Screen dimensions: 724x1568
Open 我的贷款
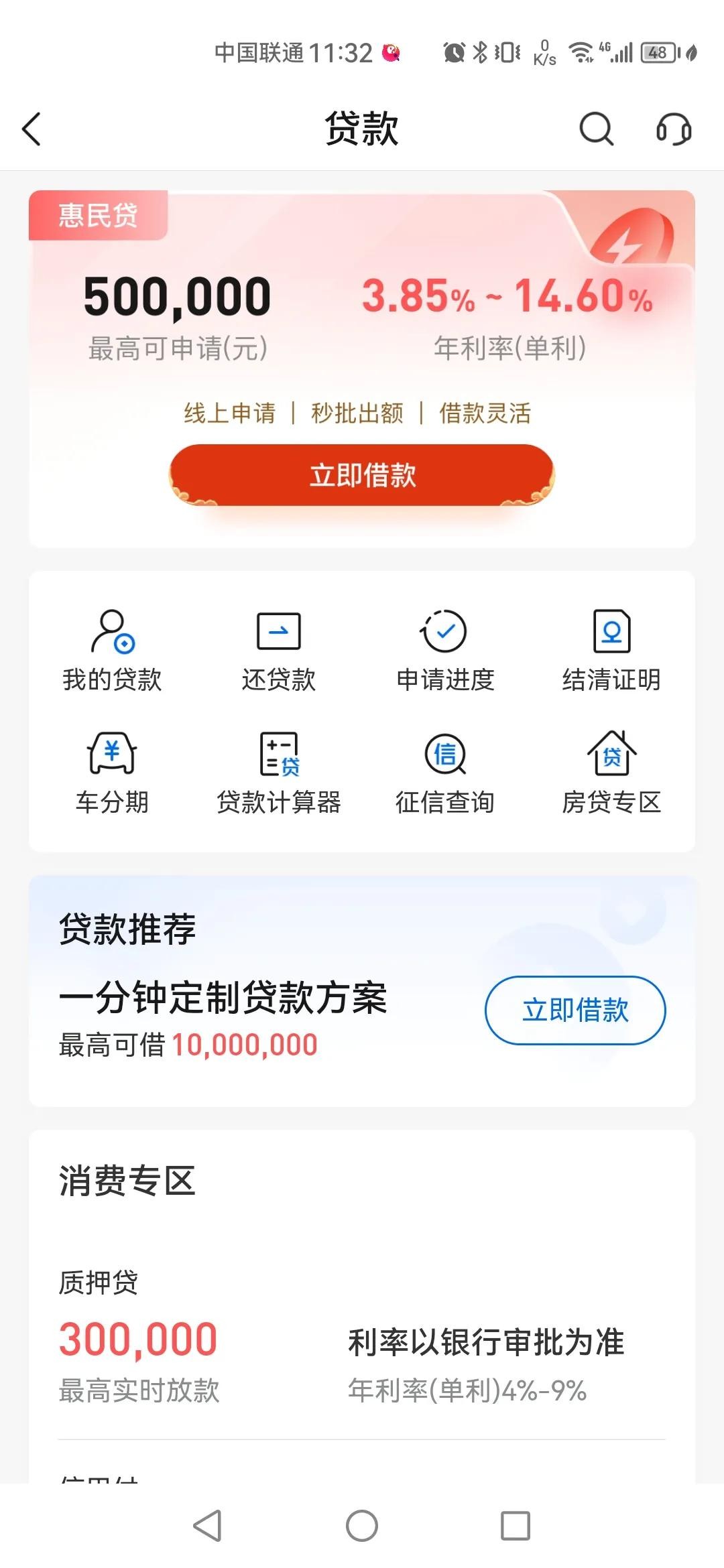tap(112, 650)
